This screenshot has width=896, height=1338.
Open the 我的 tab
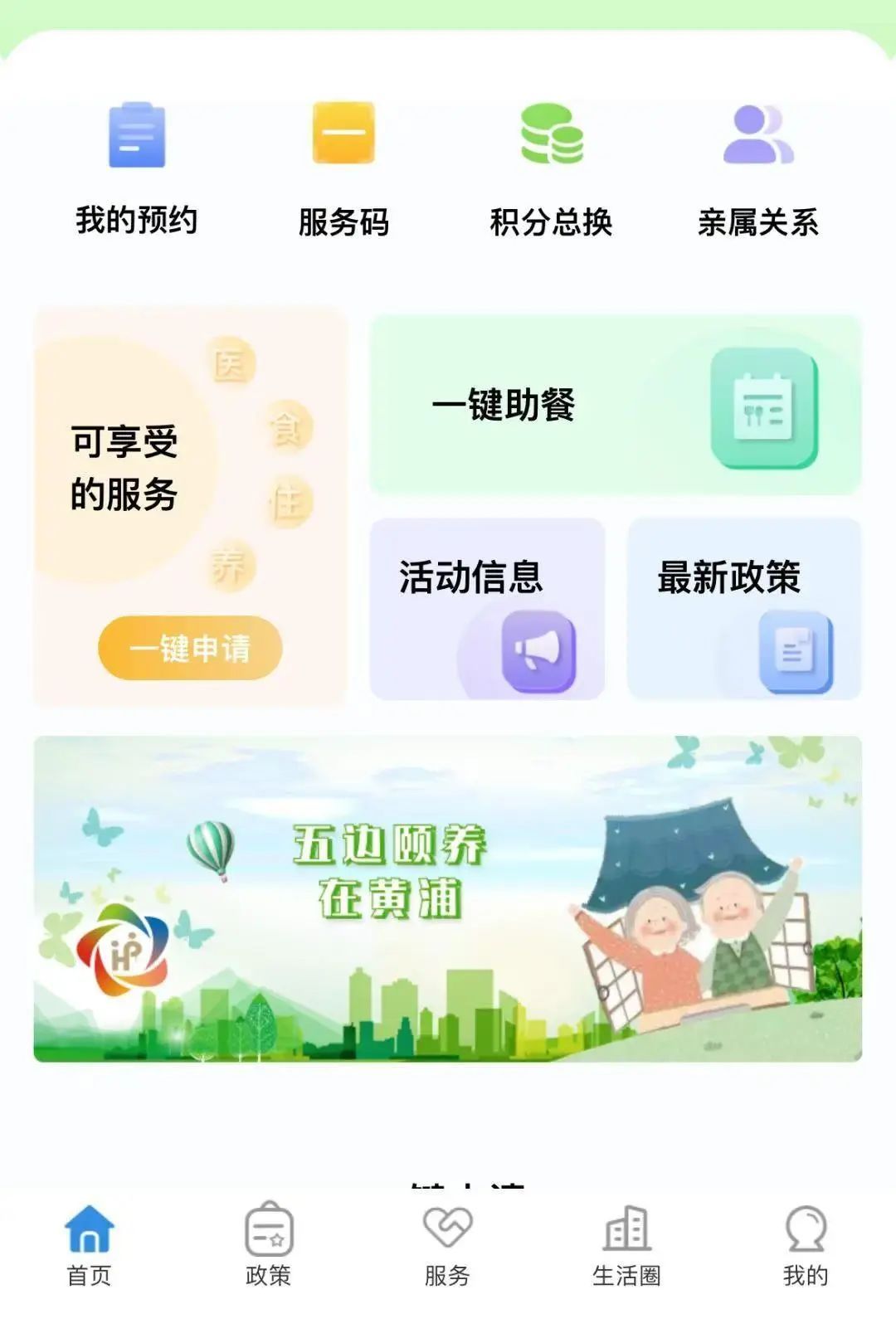click(x=806, y=1246)
